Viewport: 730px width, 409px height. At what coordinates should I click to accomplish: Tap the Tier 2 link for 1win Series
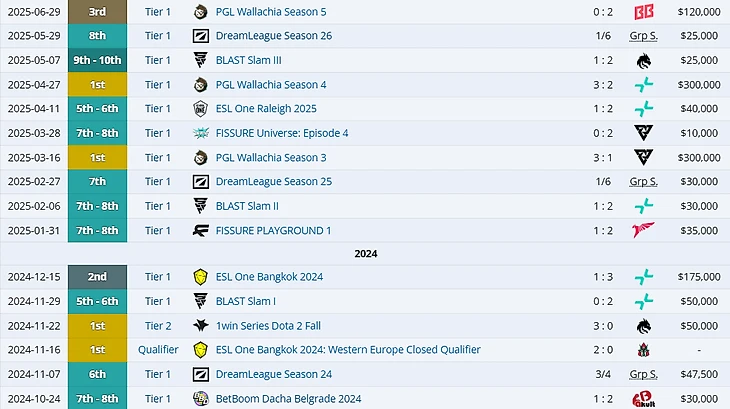pos(158,326)
